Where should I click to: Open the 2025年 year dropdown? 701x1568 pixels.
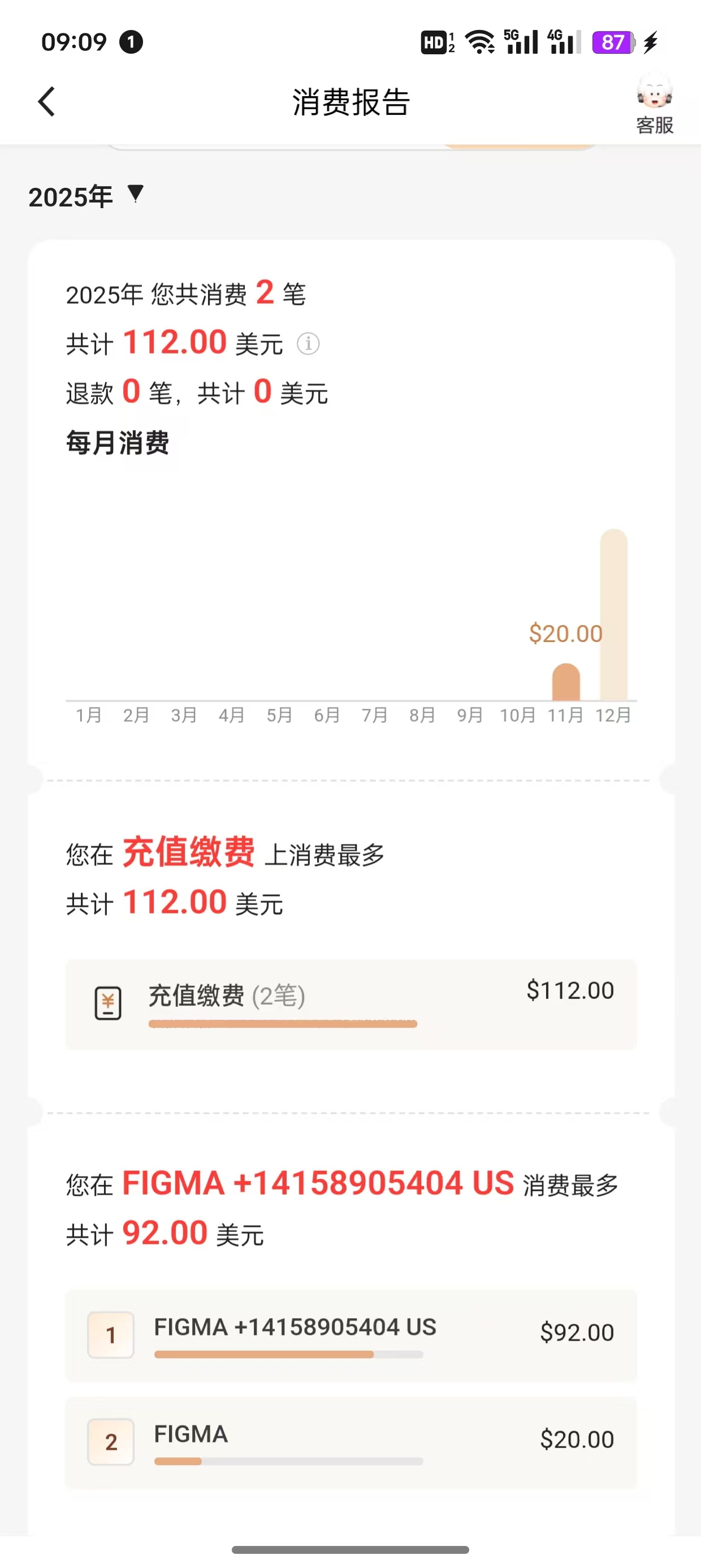(86, 196)
